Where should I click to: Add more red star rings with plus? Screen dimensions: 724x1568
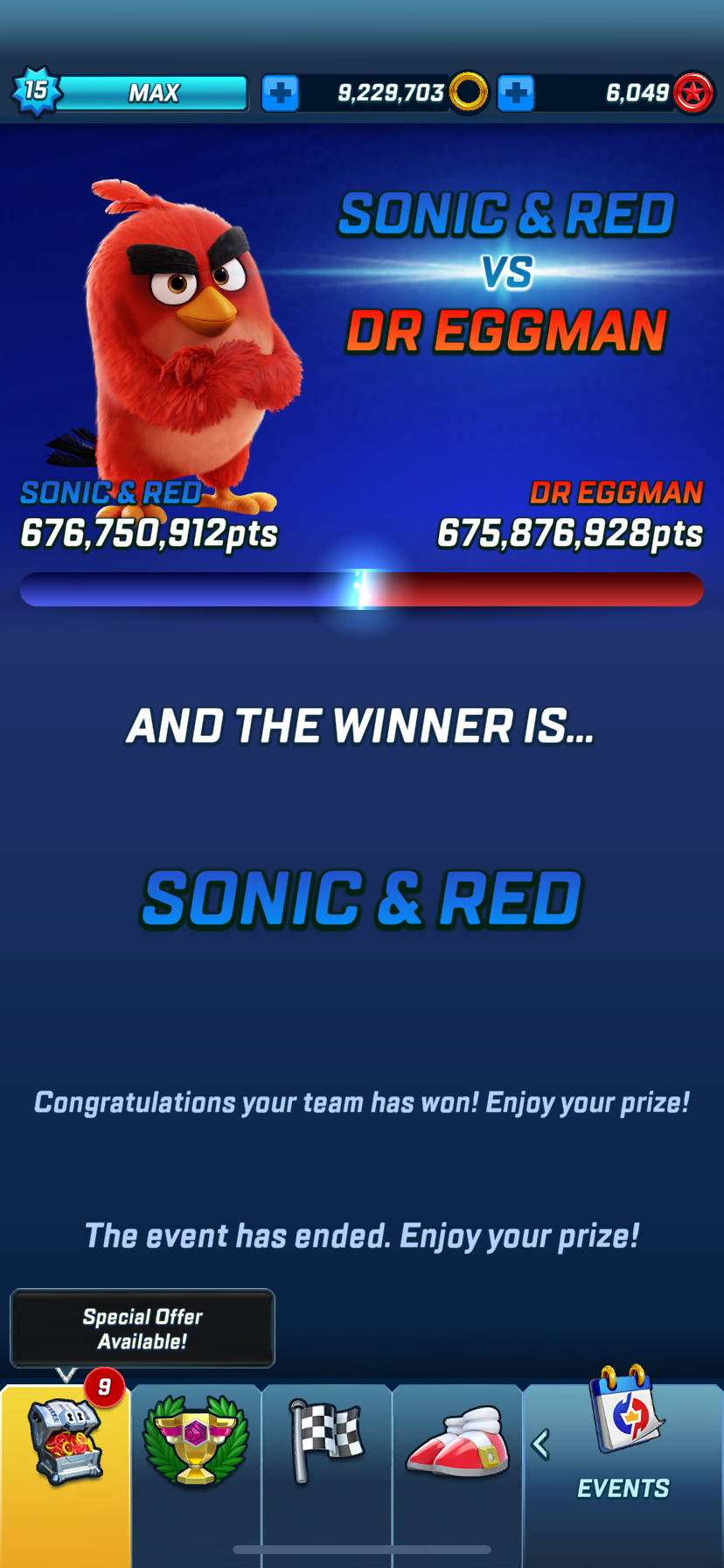(x=516, y=93)
